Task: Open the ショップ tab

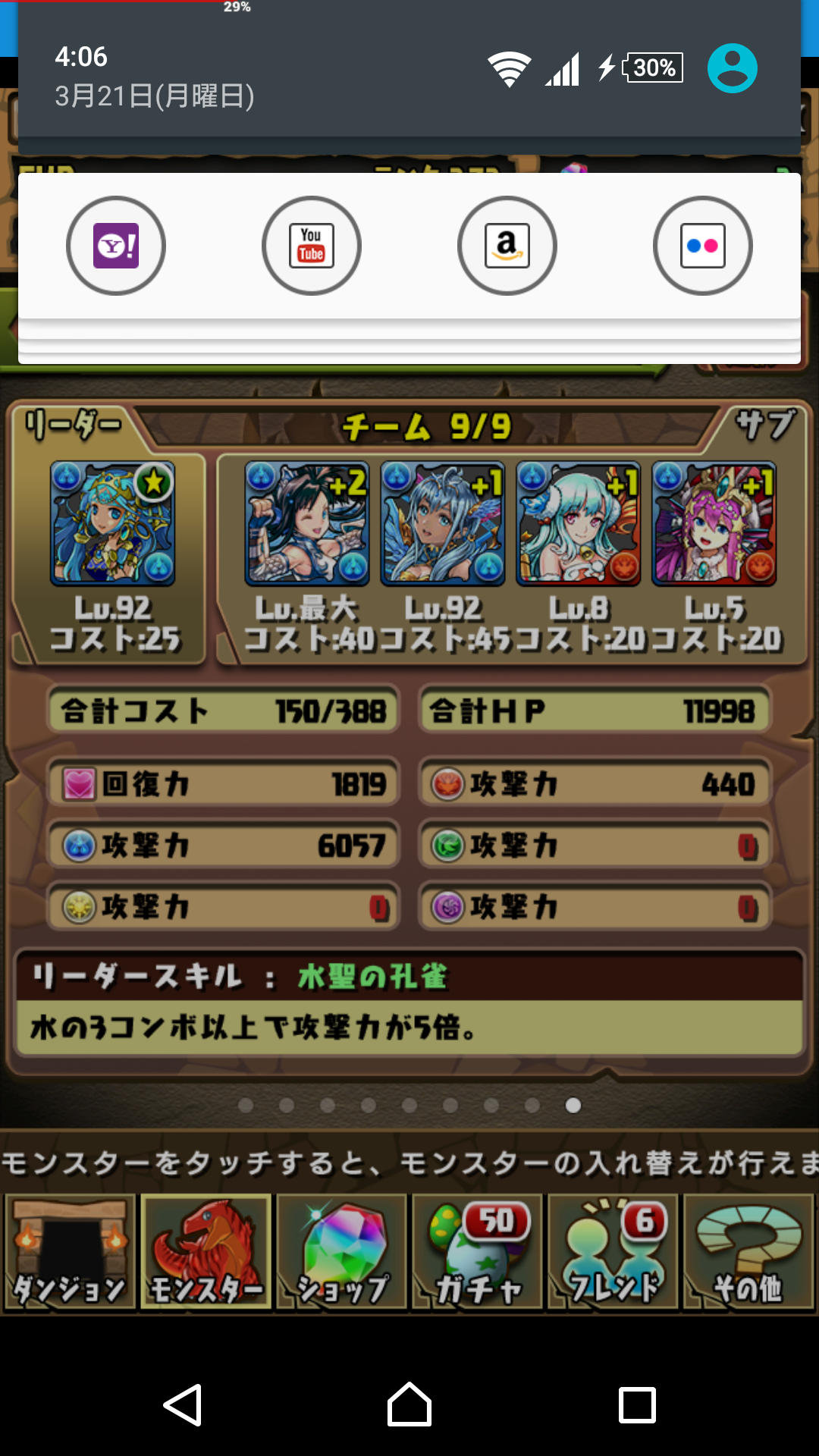Action: pos(341,1252)
